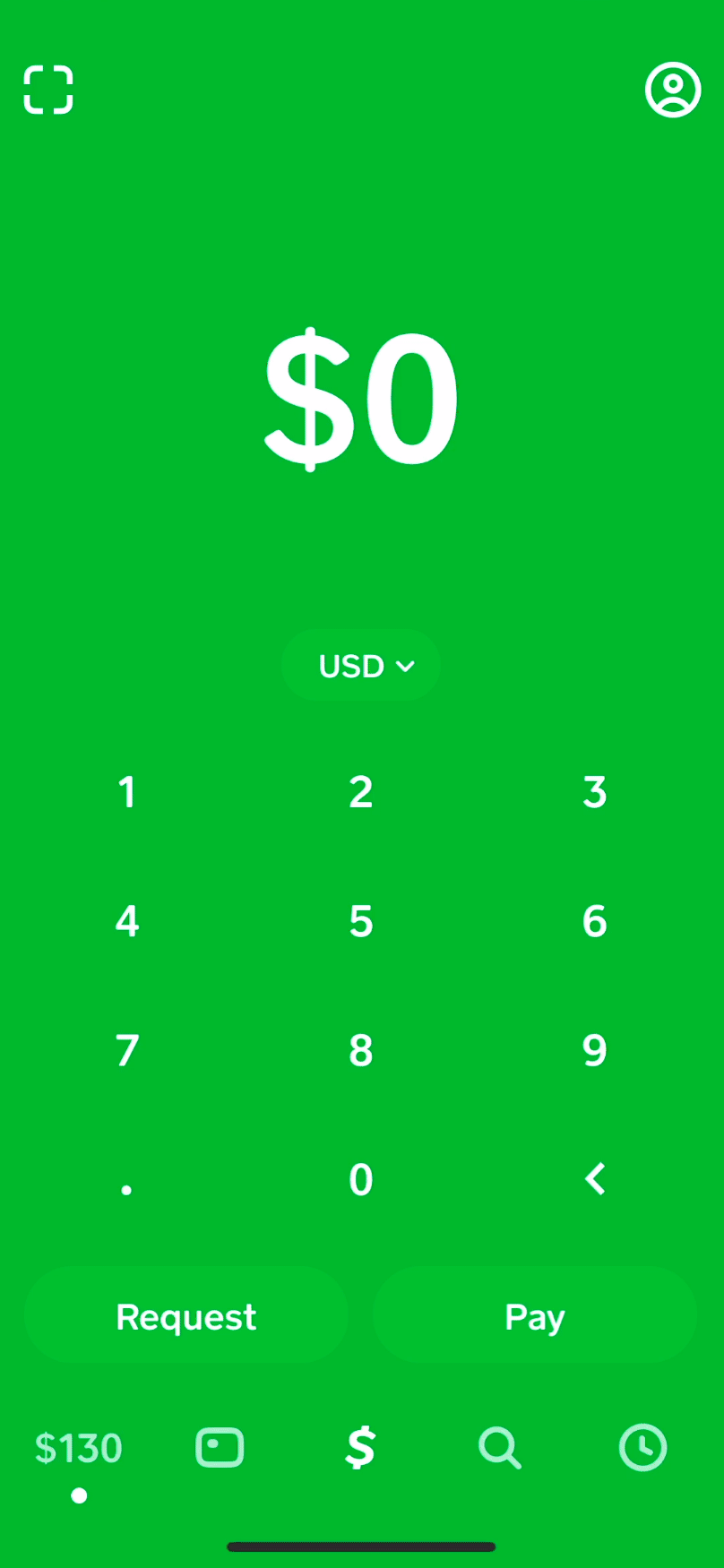Open your profile from the account icon
The width and height of the screenshot is (724, 1568).
click(673, 89)
